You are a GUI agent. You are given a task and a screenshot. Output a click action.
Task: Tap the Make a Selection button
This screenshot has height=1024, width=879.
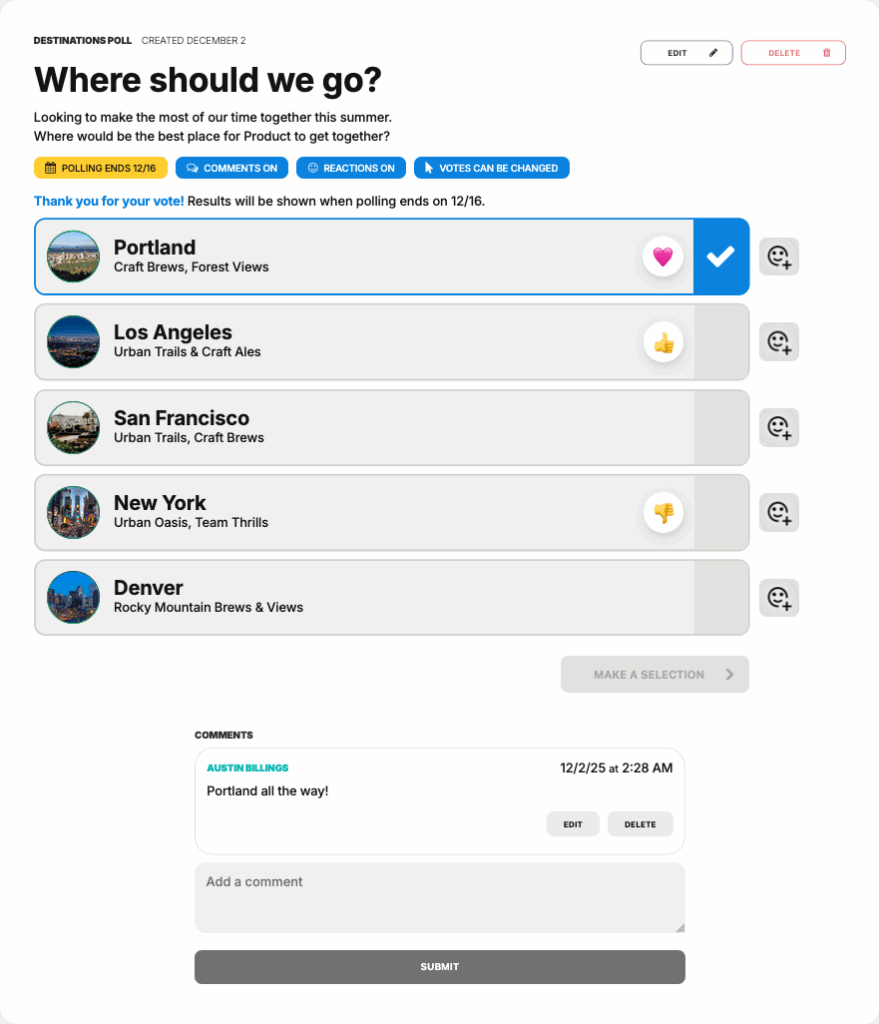point(654,674)
